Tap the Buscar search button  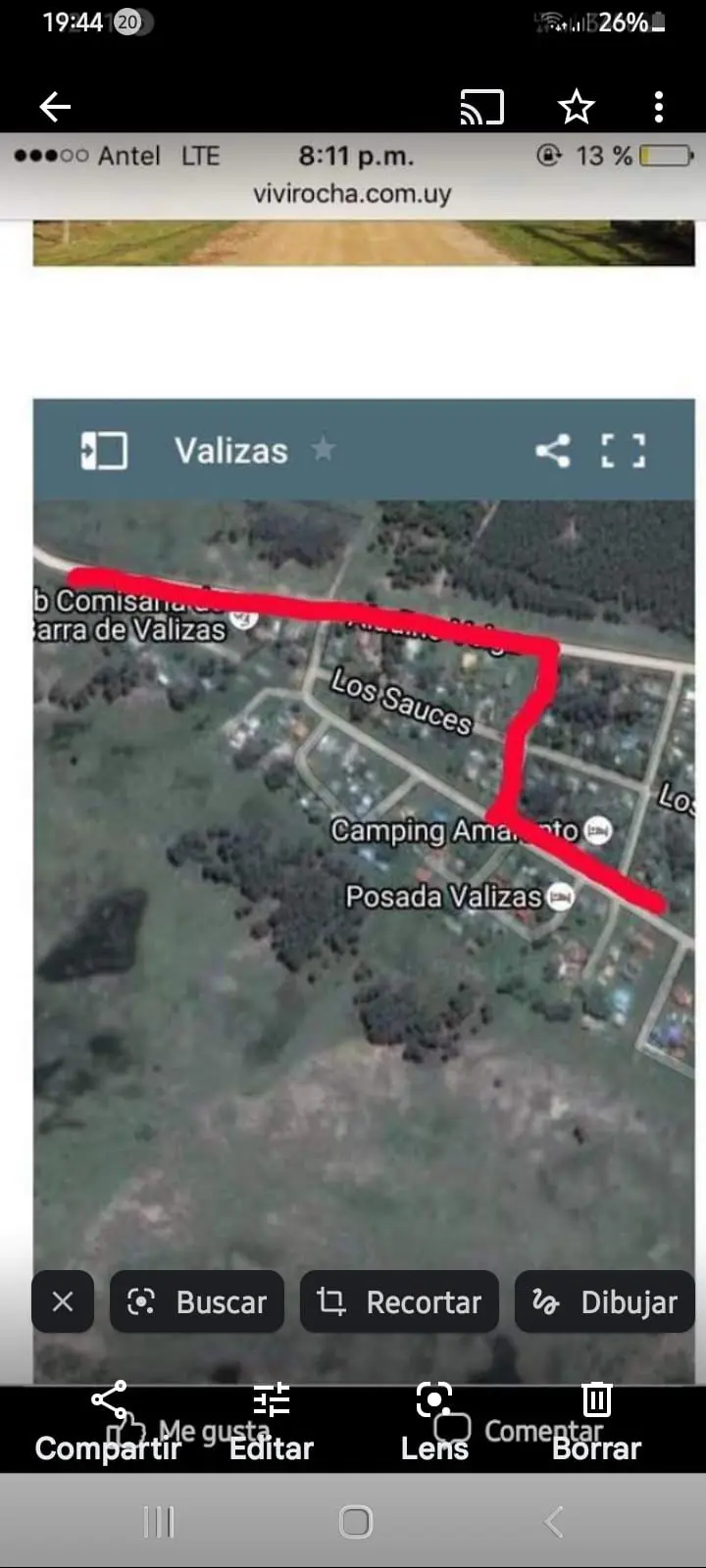[x=197, y=1301]
